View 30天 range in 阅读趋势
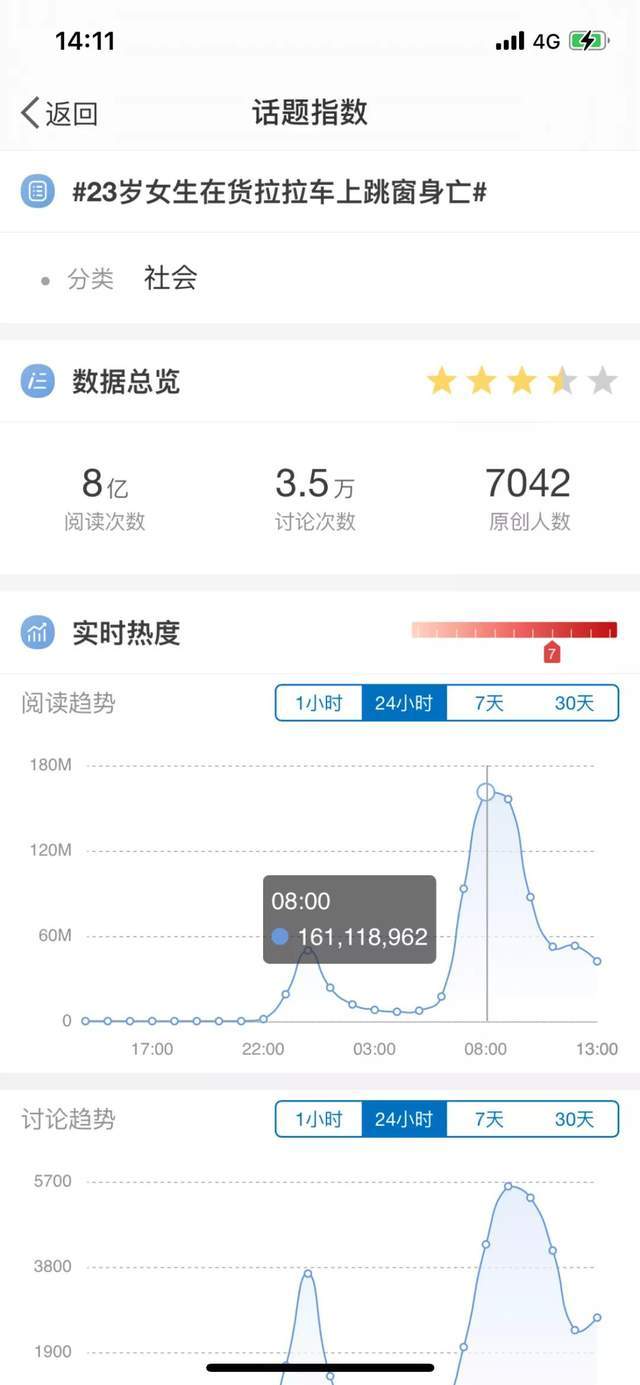 point(574,703)
